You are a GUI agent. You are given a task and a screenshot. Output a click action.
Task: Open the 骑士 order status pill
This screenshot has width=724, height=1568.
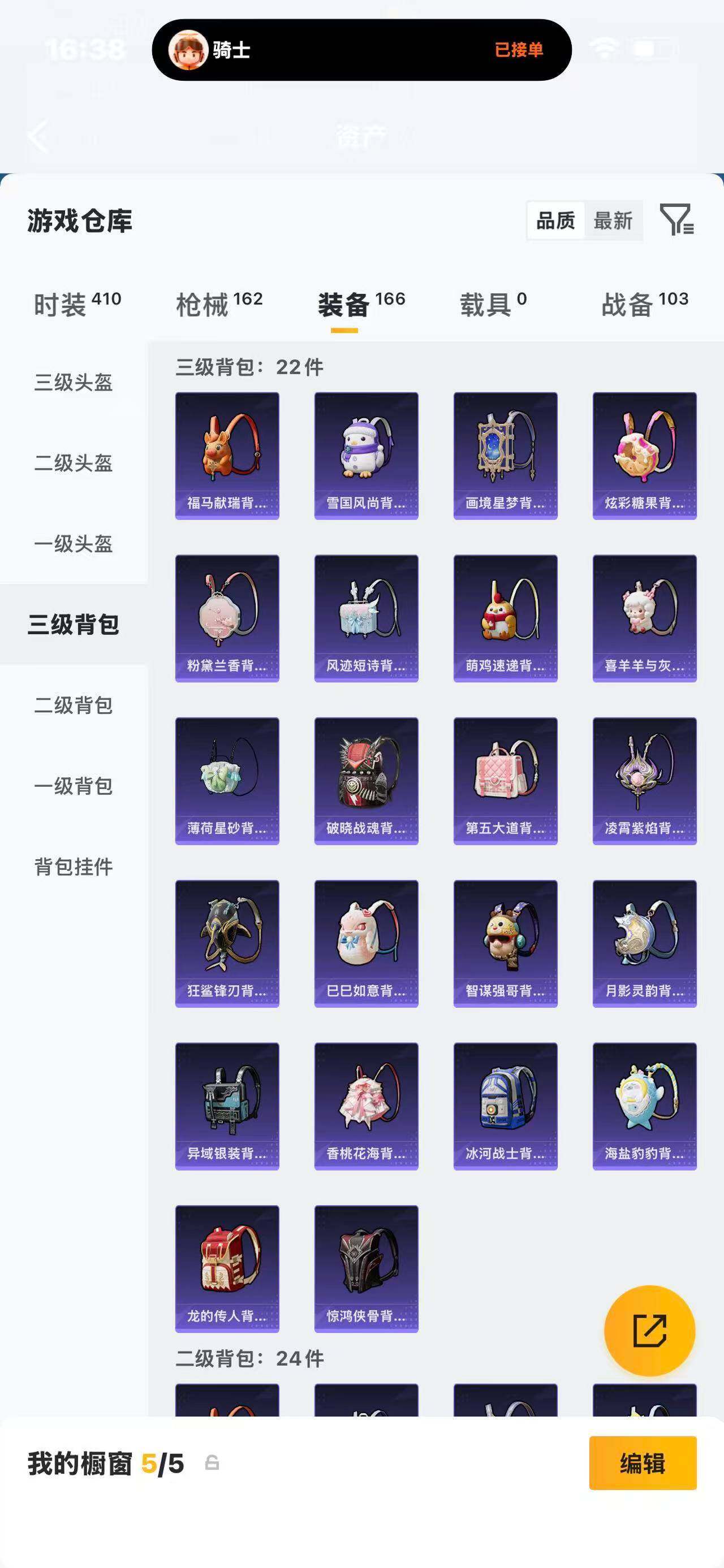[361, 50]
